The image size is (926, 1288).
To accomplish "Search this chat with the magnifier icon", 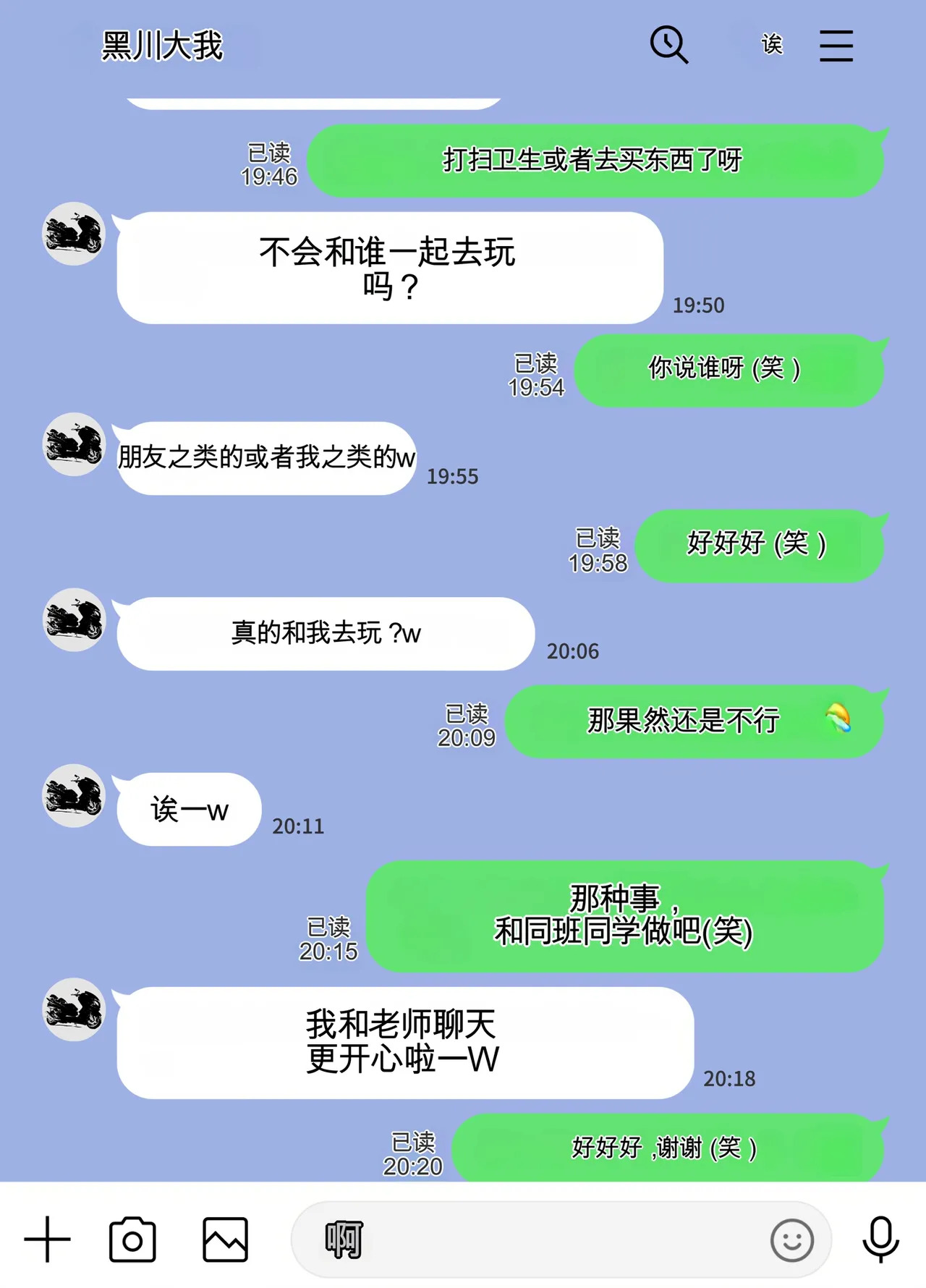I will [x=668, y=45].
